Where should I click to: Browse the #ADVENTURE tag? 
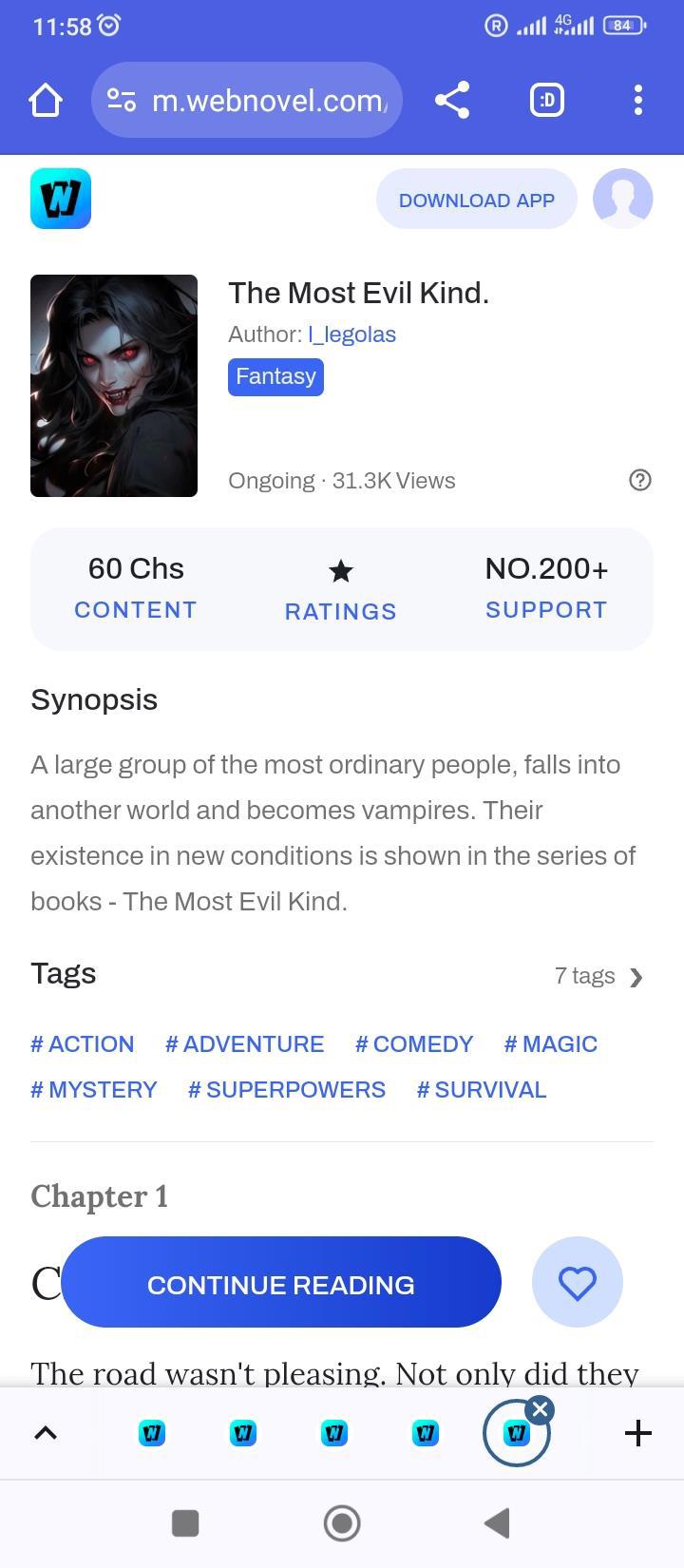click(x=245, y=1043)
